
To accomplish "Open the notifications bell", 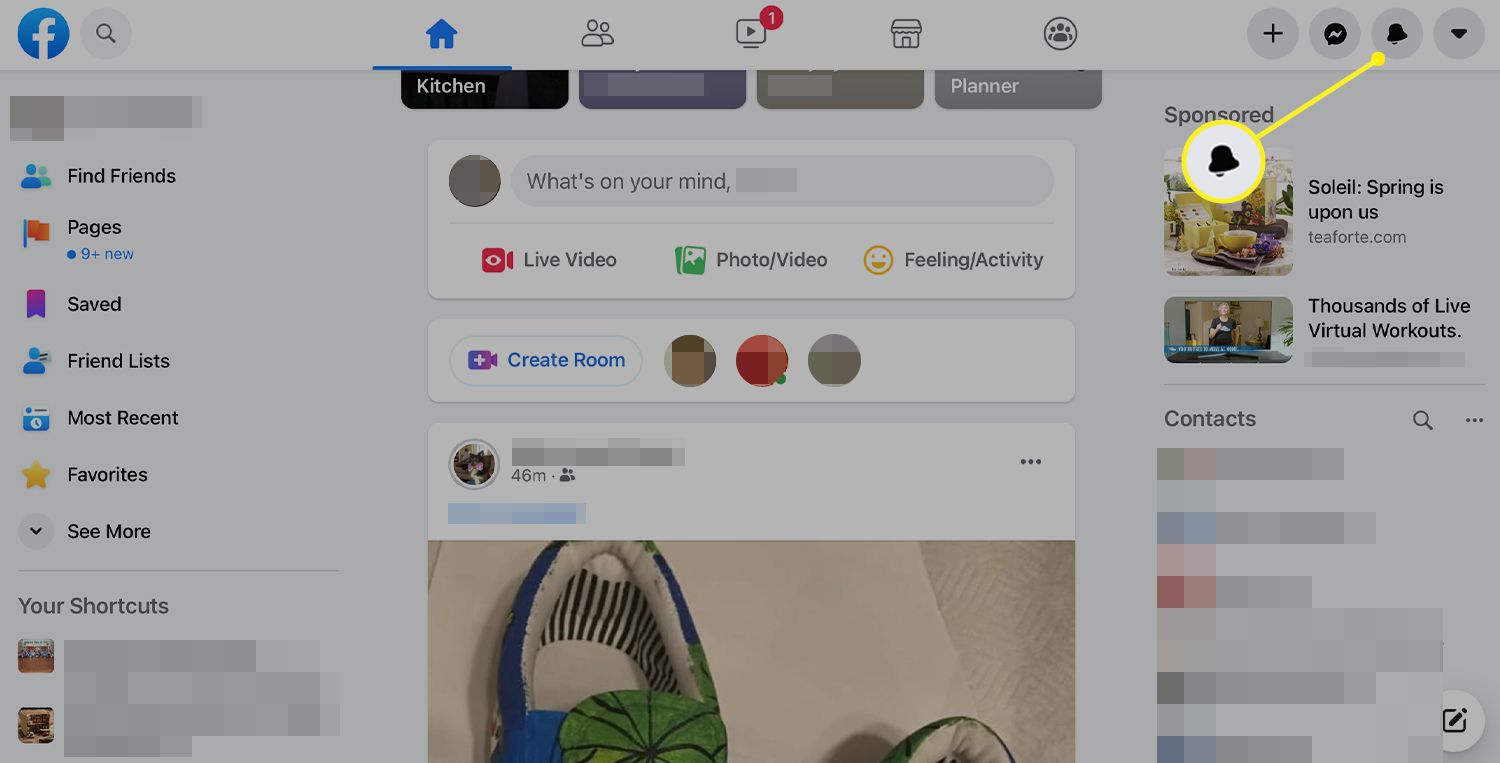I will coord(1396,34).
